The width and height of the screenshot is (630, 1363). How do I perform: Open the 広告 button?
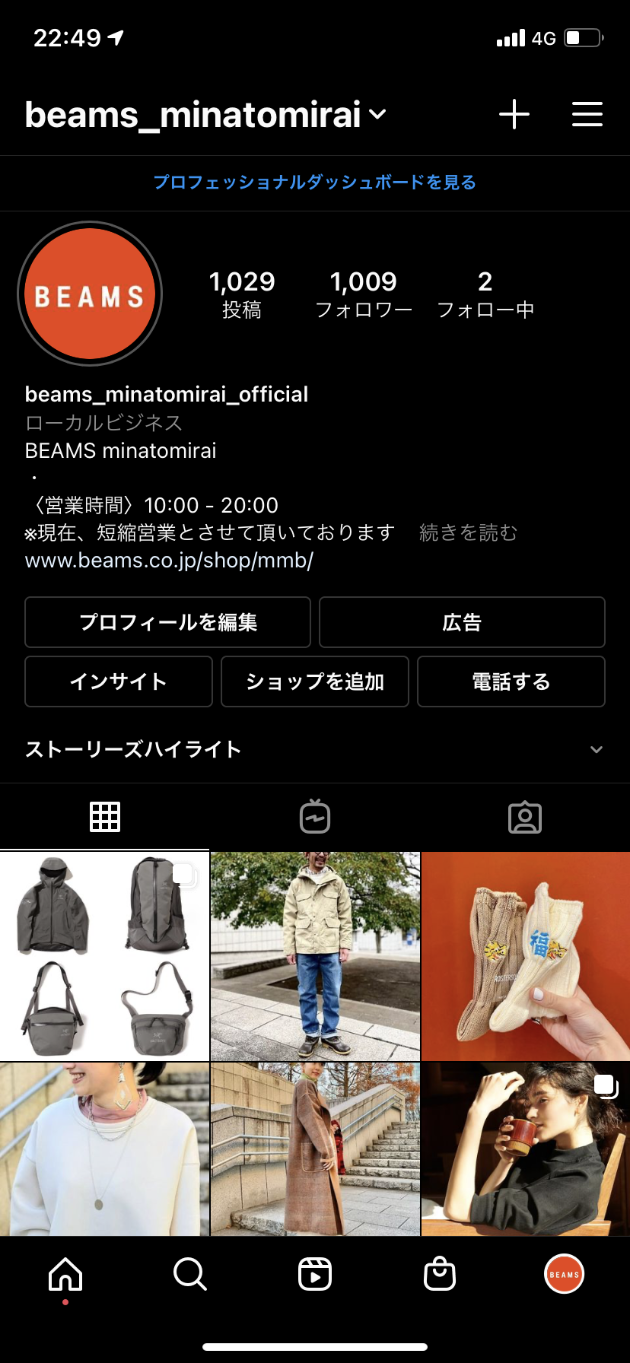click(x=462, y=622)
